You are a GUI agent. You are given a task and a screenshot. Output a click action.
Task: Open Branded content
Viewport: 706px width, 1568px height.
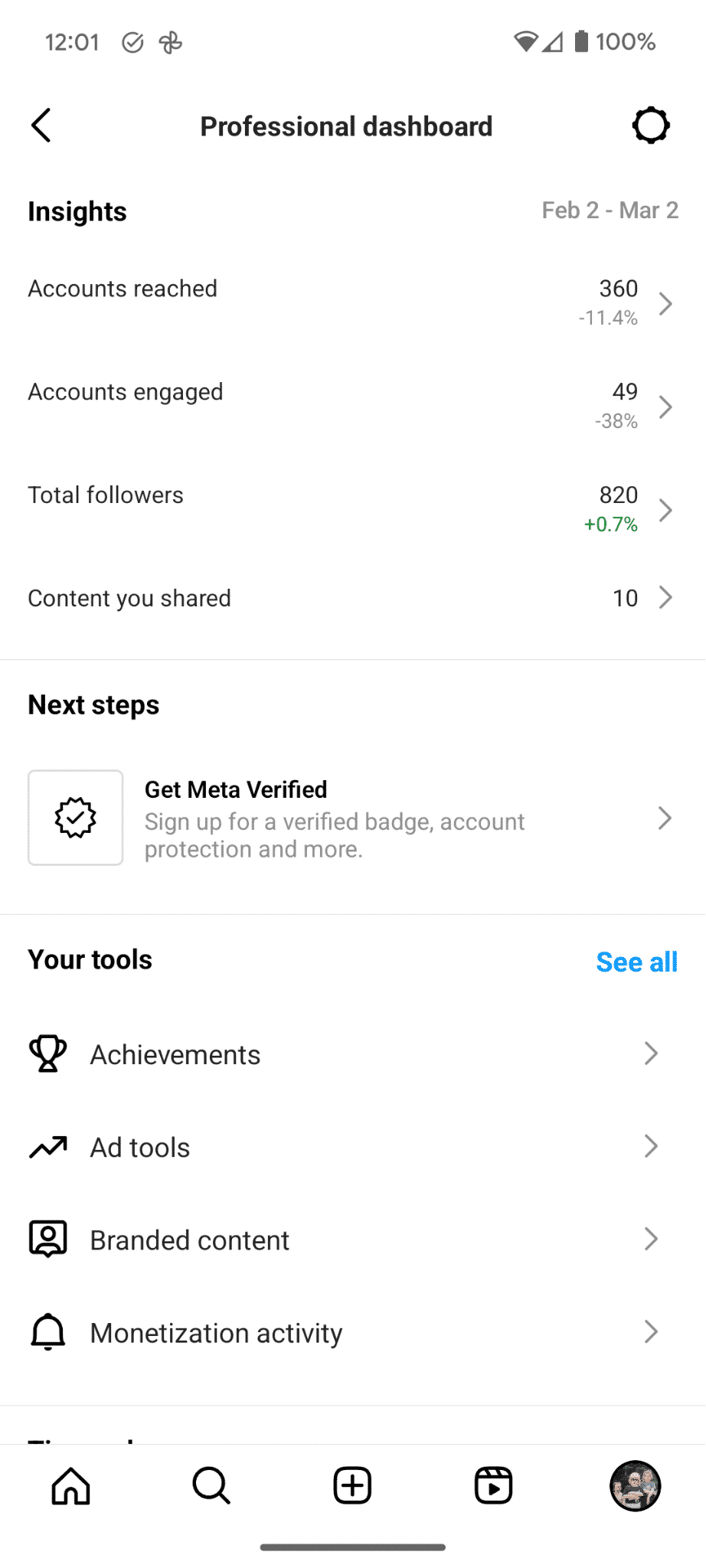click(x=353, y=1240)
